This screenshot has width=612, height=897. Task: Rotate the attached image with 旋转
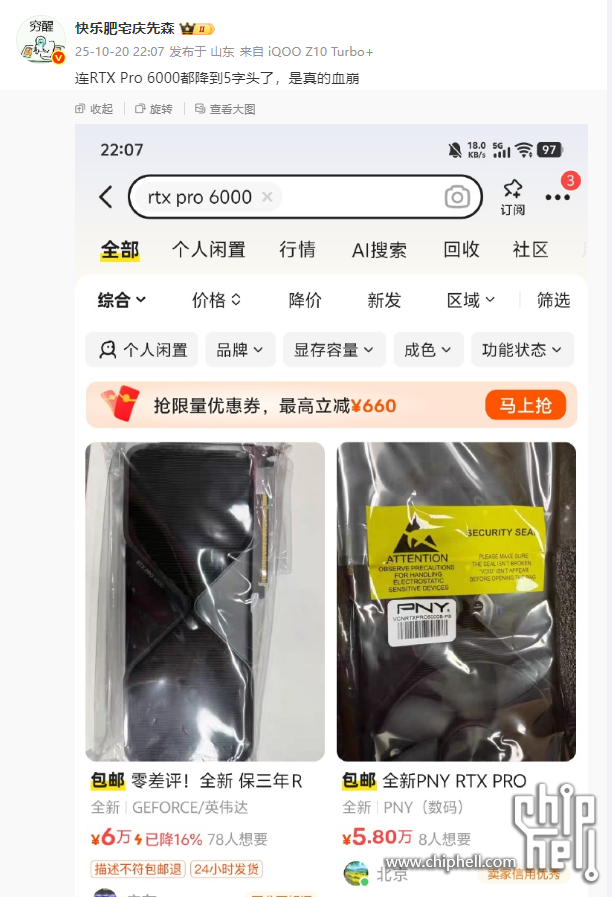coord(154,109)
